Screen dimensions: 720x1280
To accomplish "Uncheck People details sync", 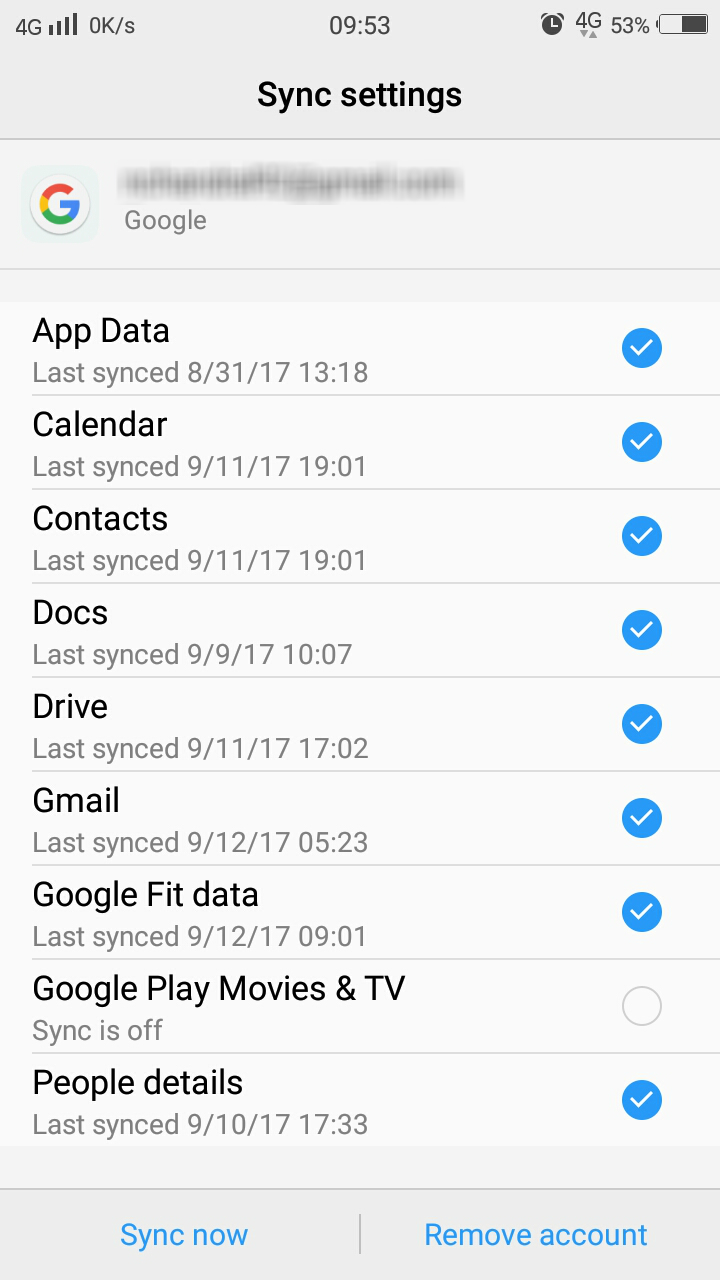I will coord(641,1100).
